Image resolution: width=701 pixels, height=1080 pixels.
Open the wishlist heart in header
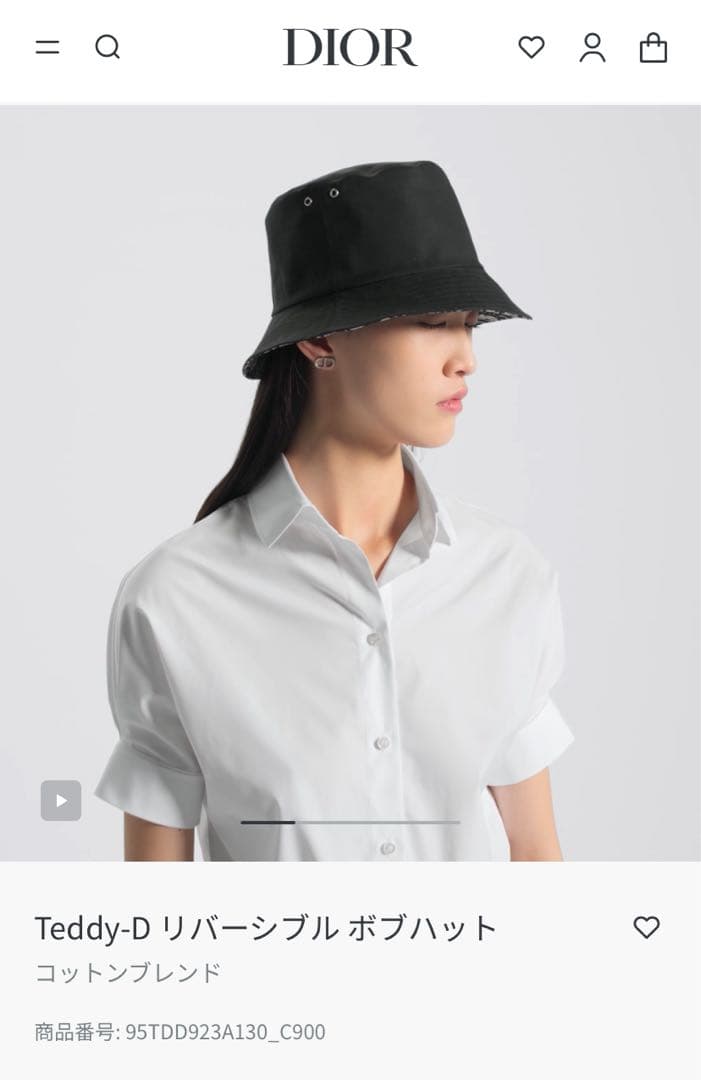531,47
